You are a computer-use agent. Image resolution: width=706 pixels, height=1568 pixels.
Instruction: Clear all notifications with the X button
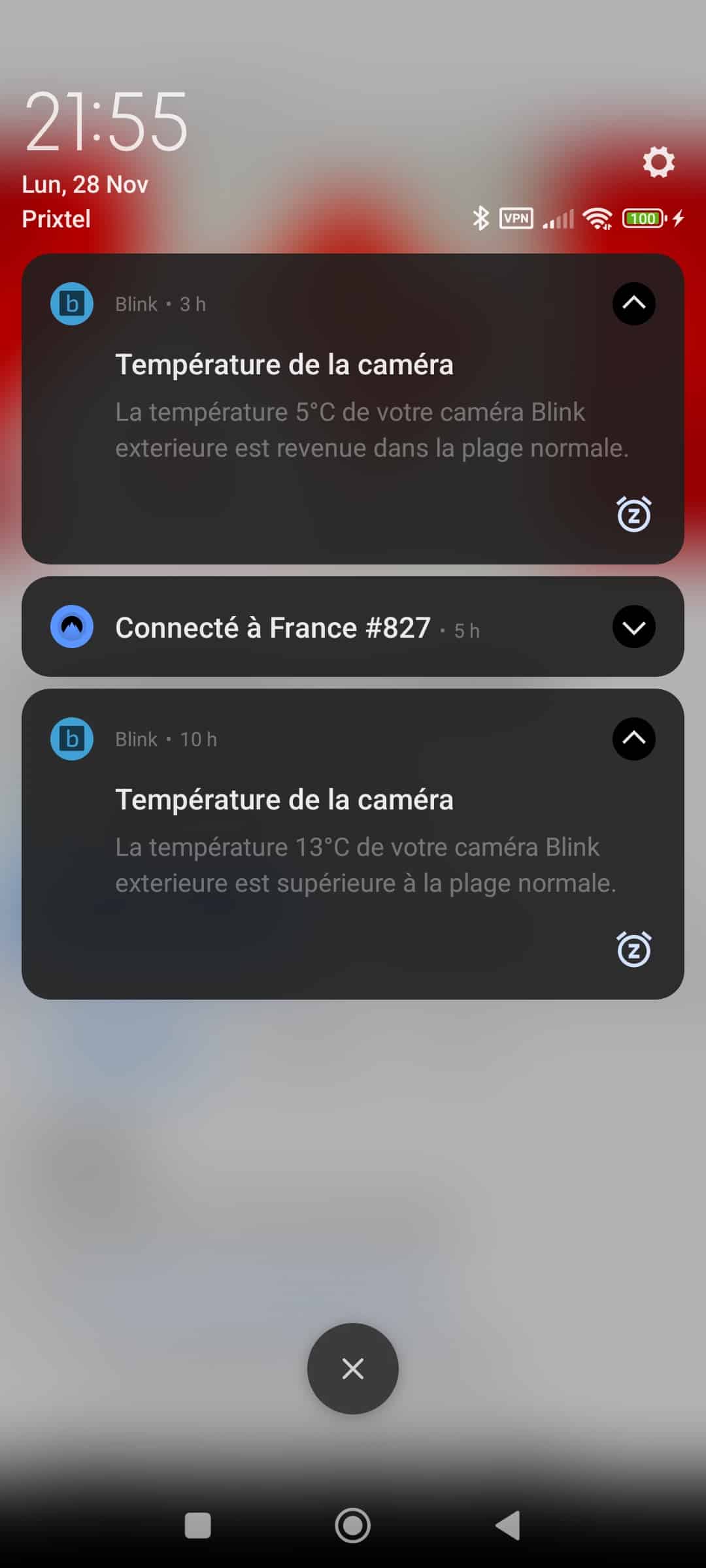pyautogui.click(x=353, y=1369)
